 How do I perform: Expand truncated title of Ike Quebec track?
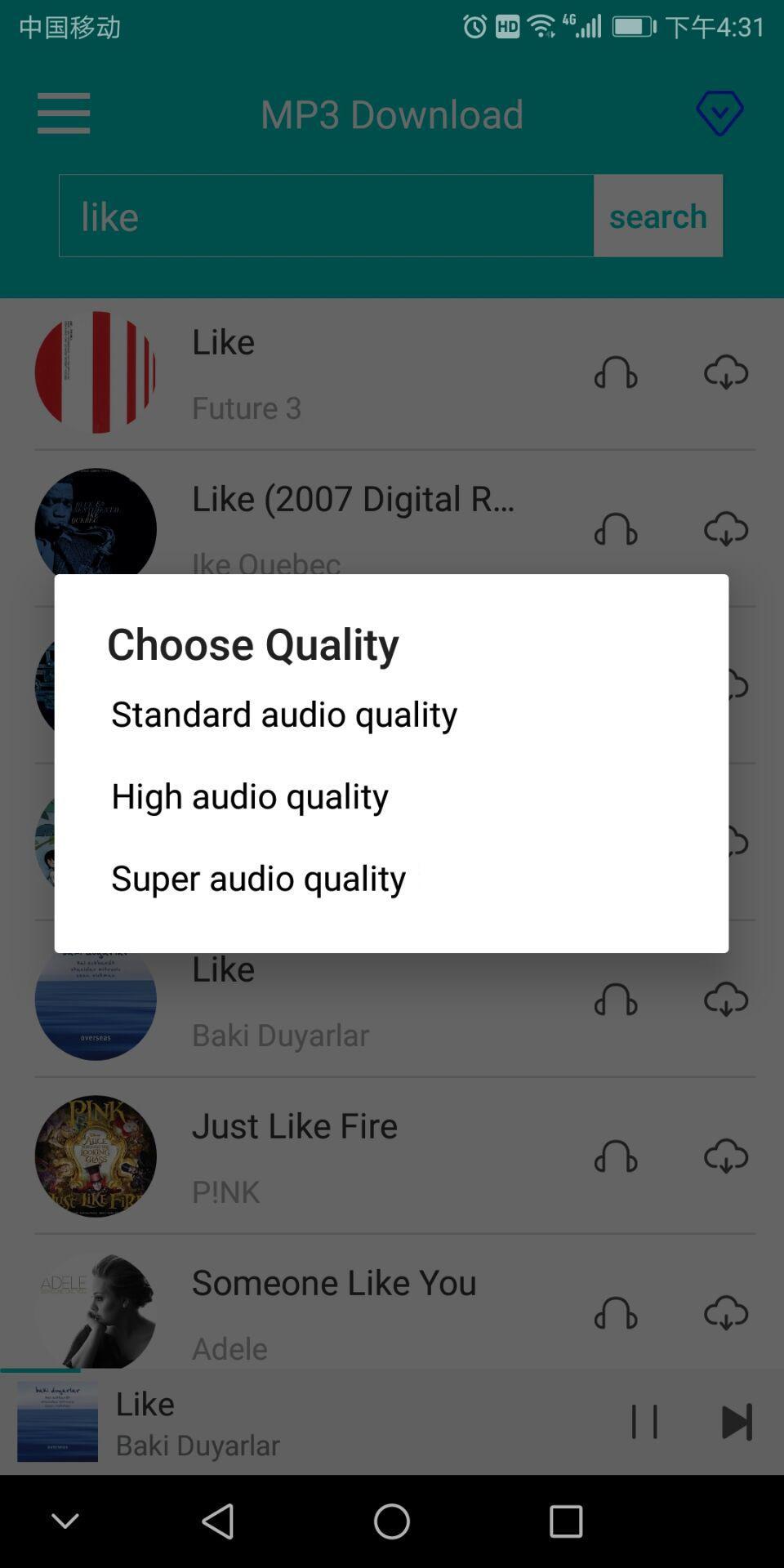pyautogui.click(x=354, y=498)
